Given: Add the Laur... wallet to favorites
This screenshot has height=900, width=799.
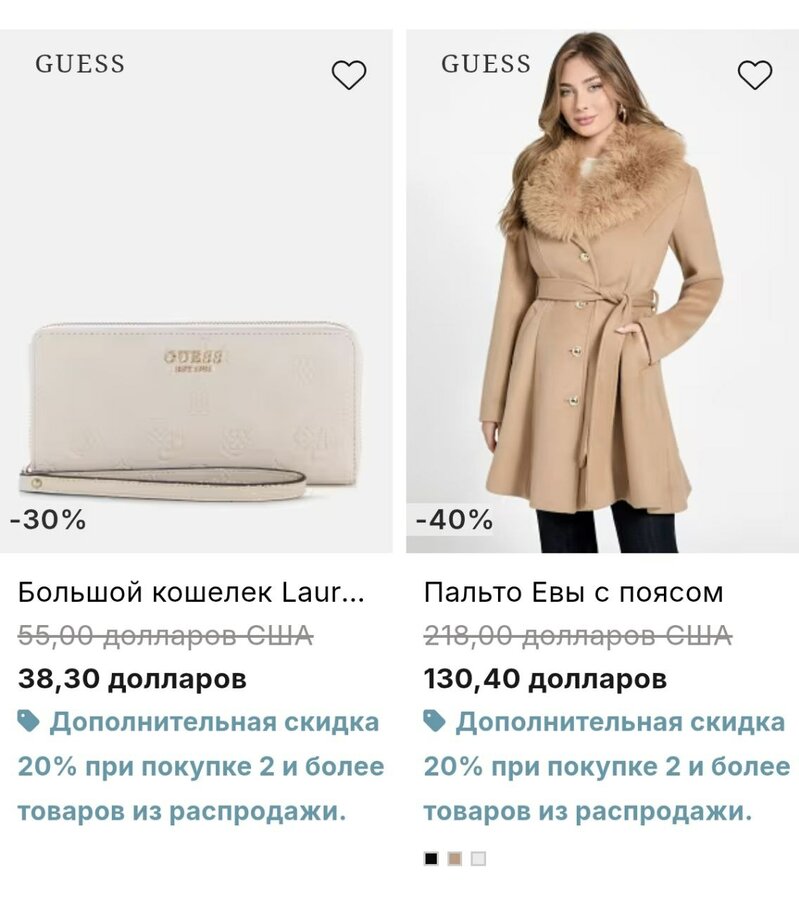Looking at the screenshot, I should click(x=348, y=75).
